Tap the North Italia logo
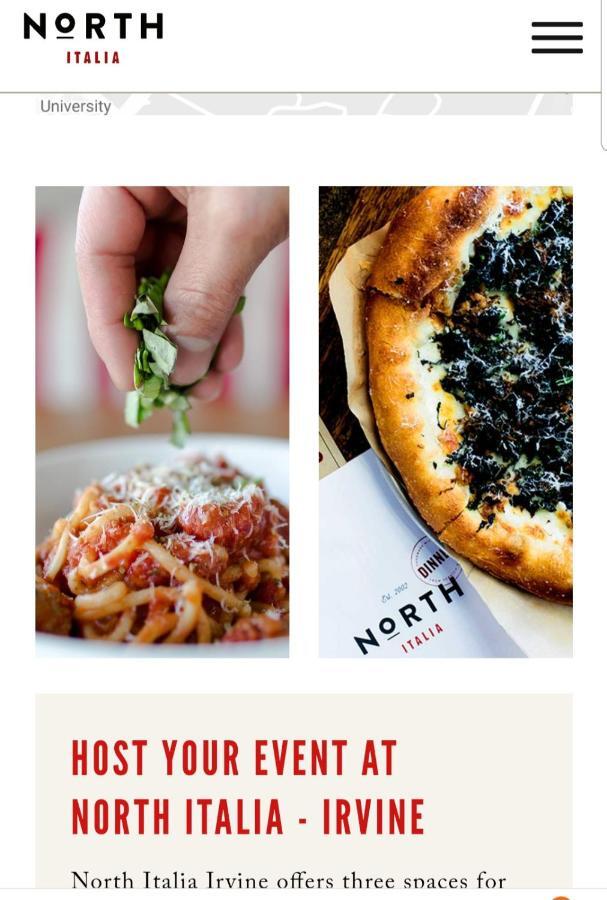Viewport: 607px width, 900px height. 93,37
